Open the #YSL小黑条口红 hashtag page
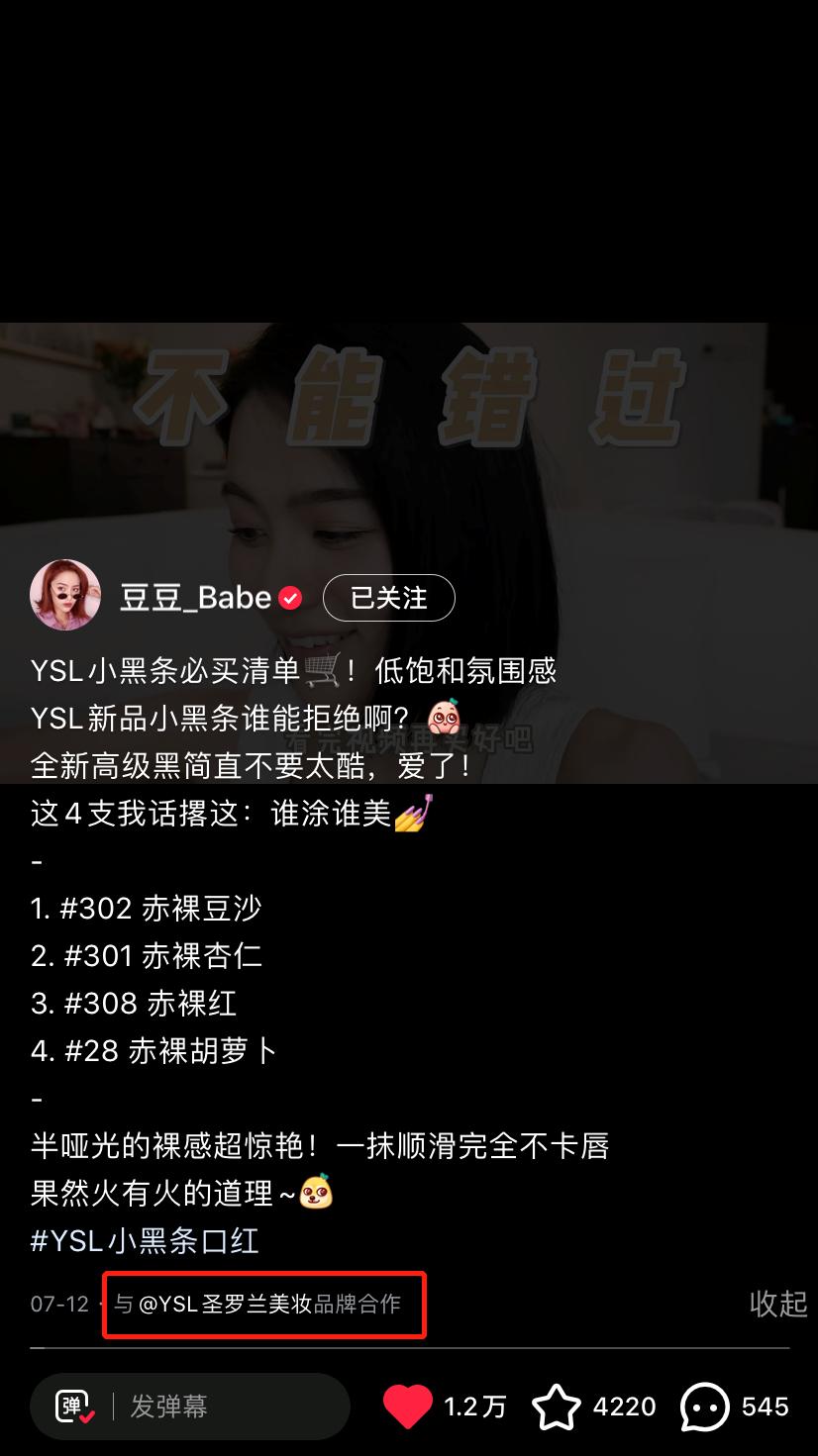Screen dimensions: 818x1456 [x=143, y=1240]
